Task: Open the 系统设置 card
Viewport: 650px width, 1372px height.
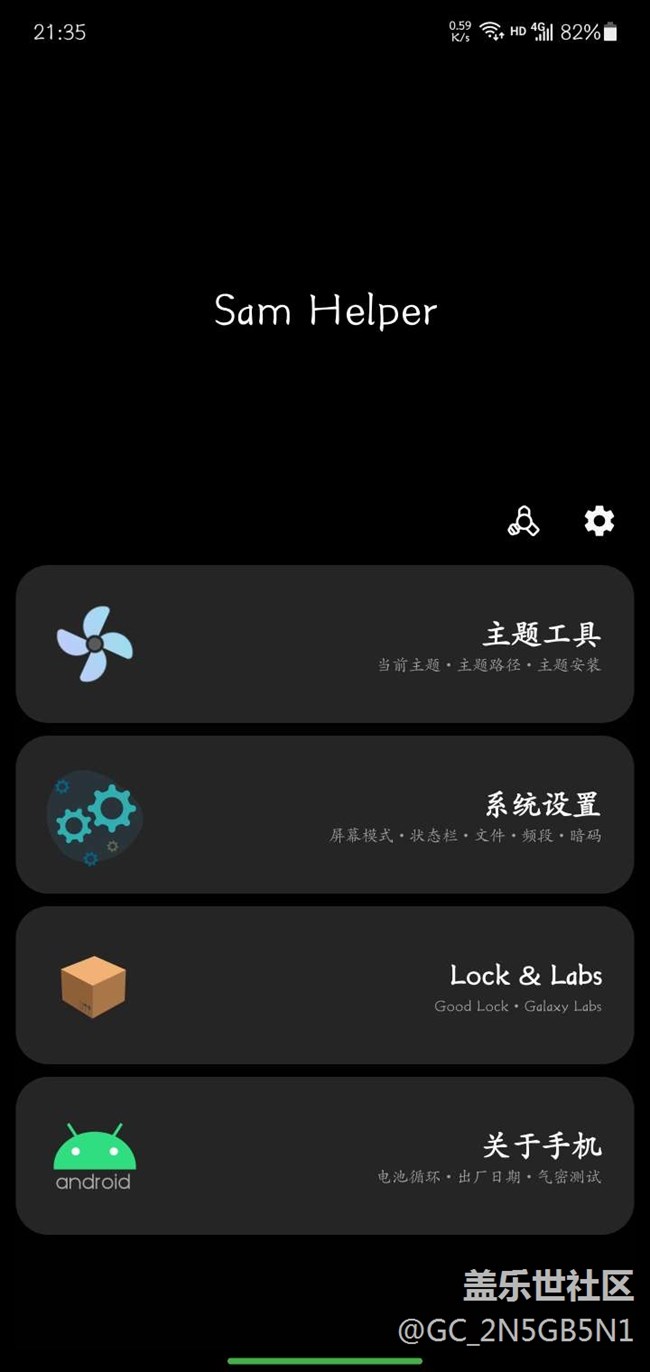Action: (x=325, y=815)
